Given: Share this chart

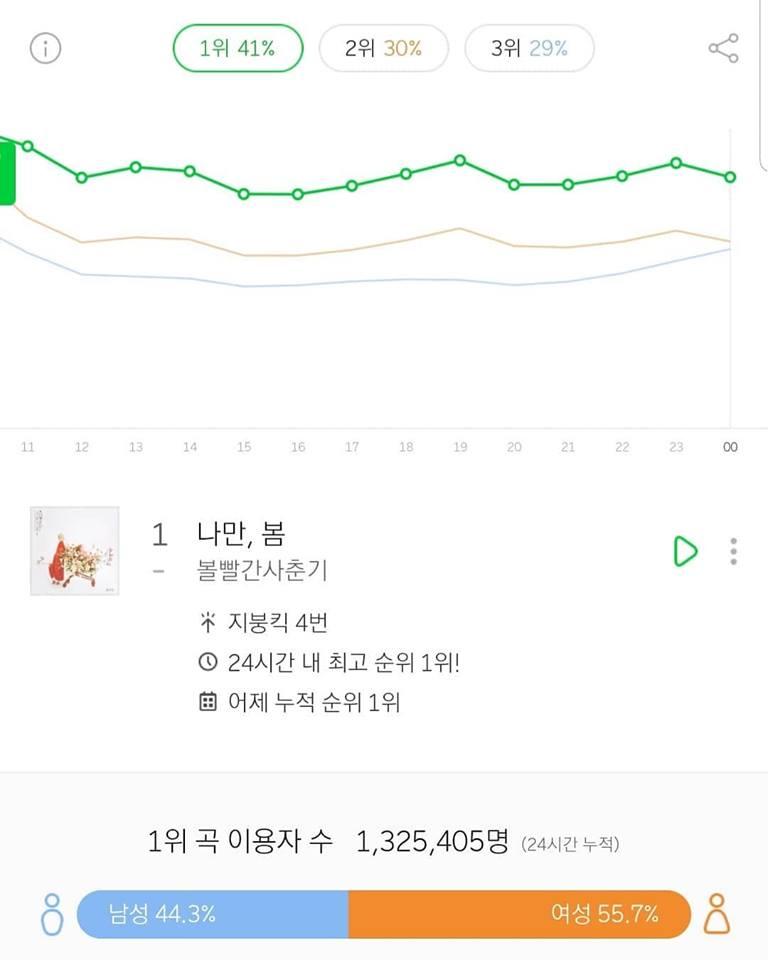Looking at the screenshot, I should click(x=723, y=48).
